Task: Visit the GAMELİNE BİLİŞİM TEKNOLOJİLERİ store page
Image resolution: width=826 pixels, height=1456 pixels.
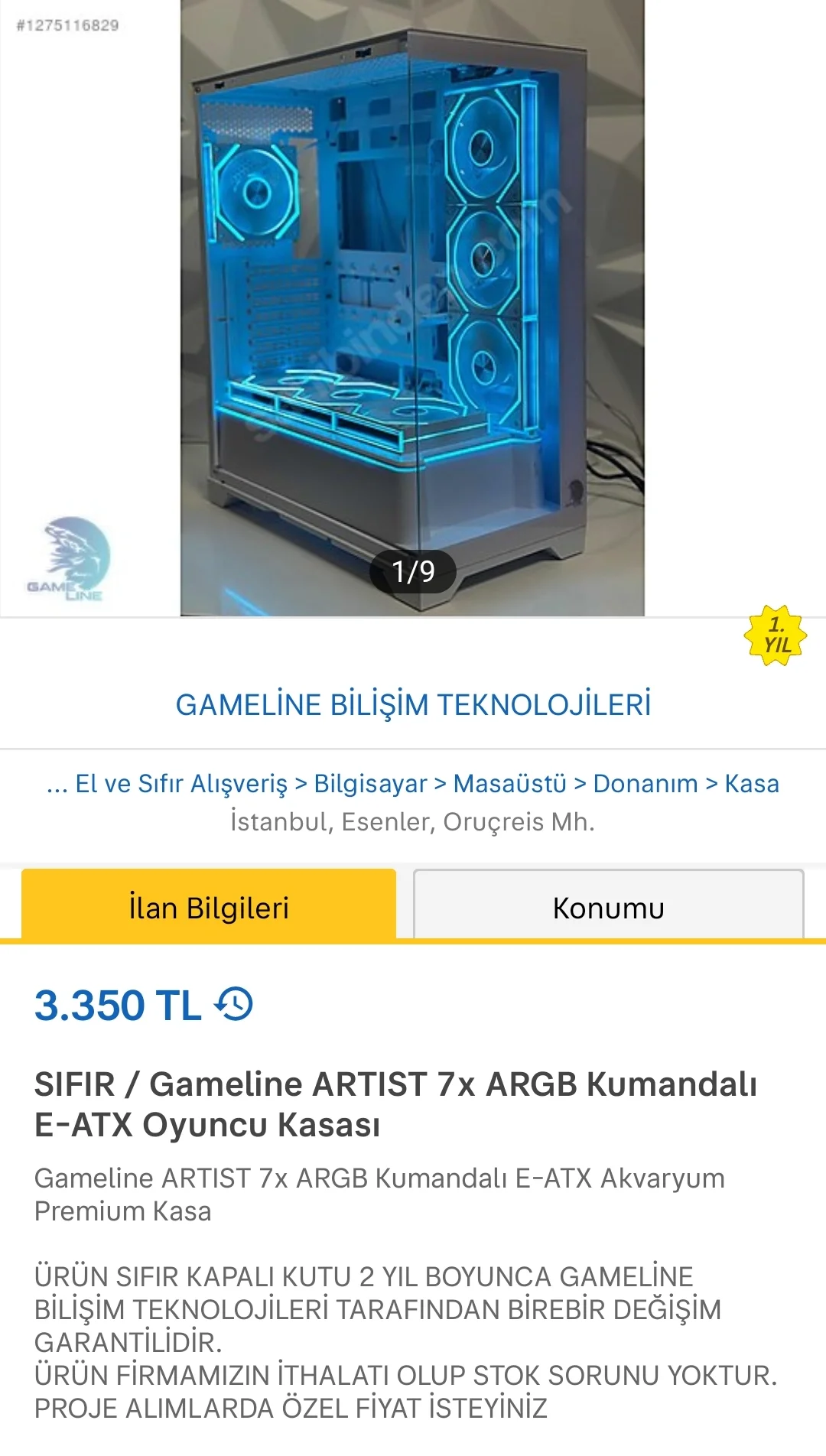Action: [413, 704]
